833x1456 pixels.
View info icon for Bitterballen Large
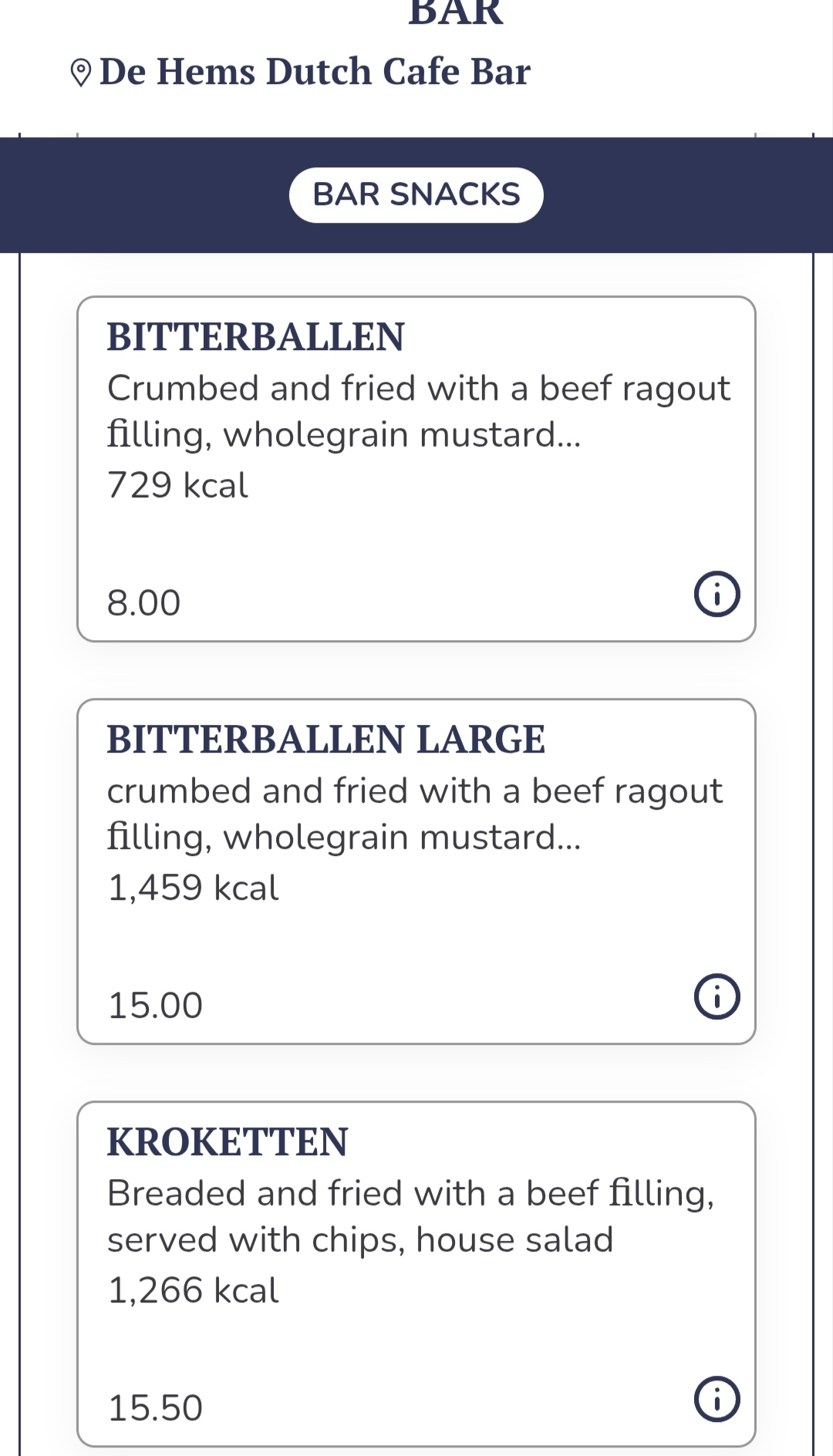coord(717,996)
